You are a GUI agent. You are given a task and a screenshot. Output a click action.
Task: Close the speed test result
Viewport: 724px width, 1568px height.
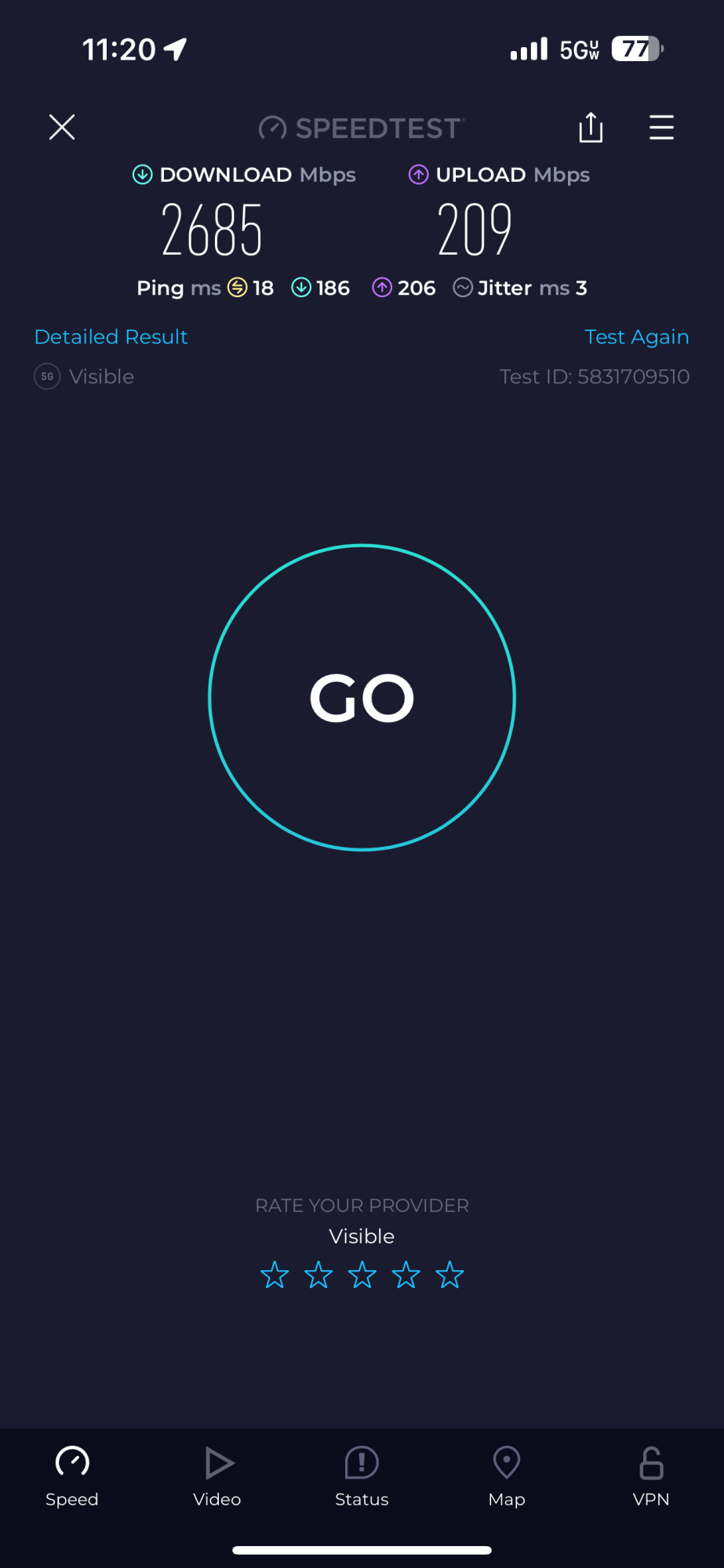click(x=62, y=127)
